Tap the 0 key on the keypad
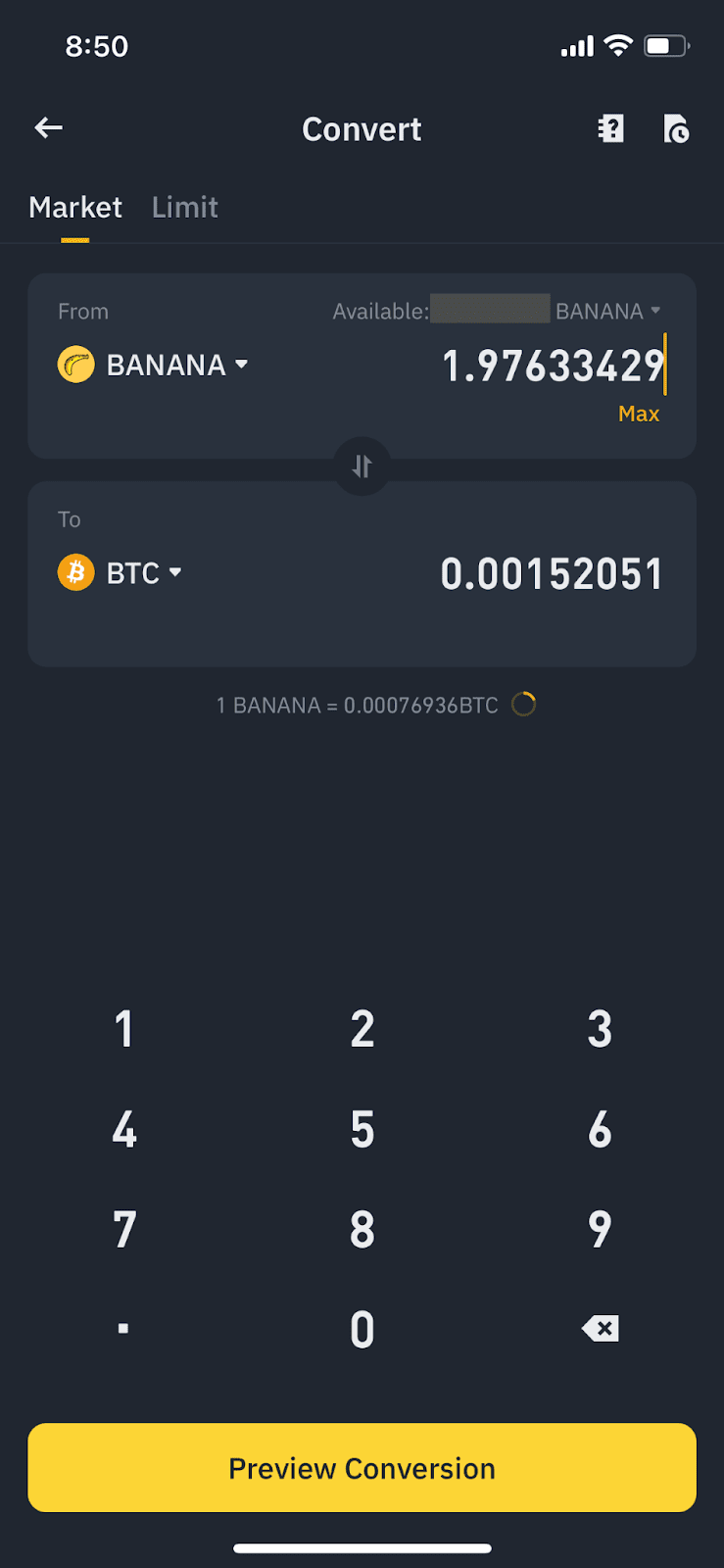This screenshot has width=724, height=1568. [362, 1330]
